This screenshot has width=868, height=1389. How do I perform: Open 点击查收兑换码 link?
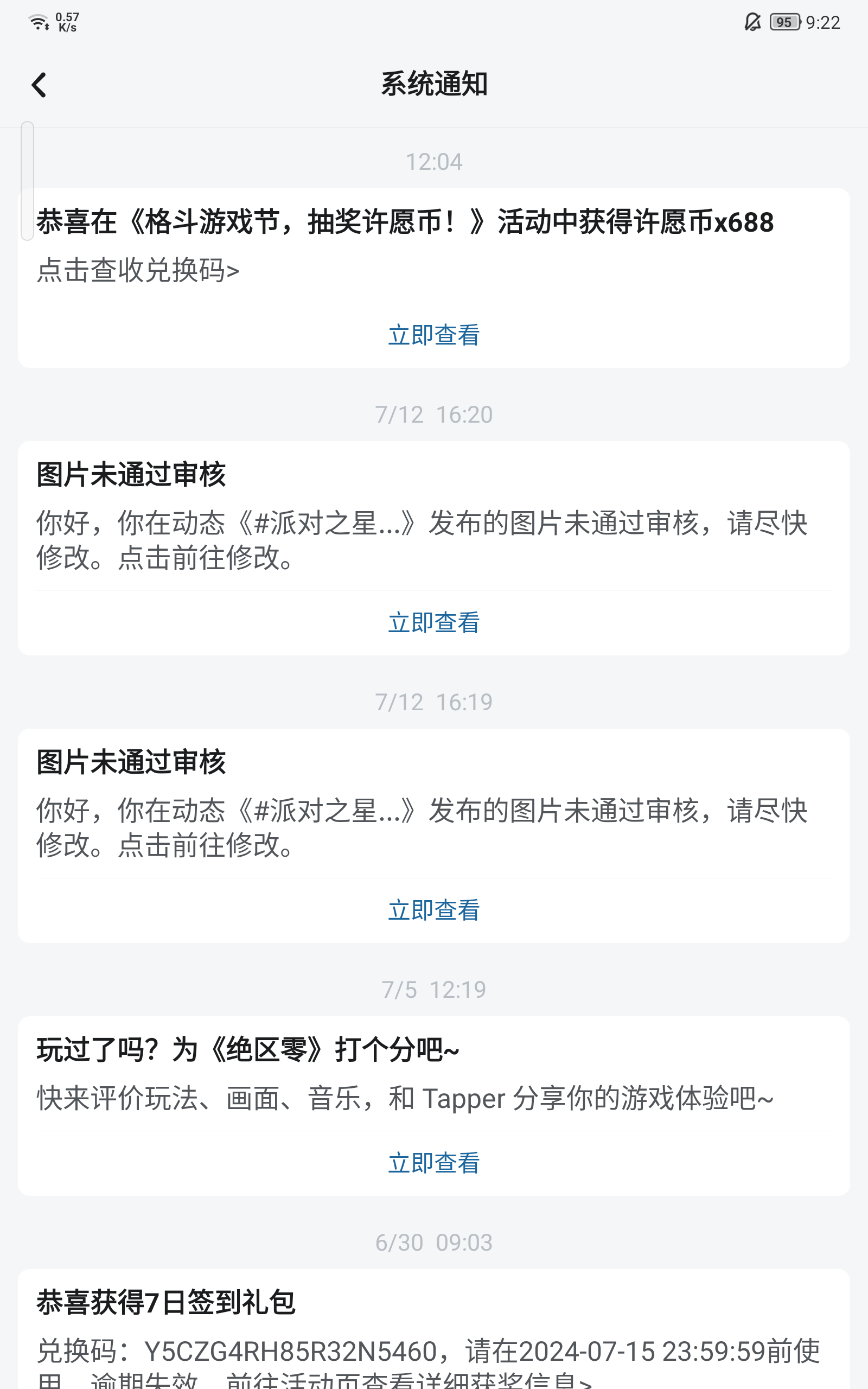pos(138,270)
